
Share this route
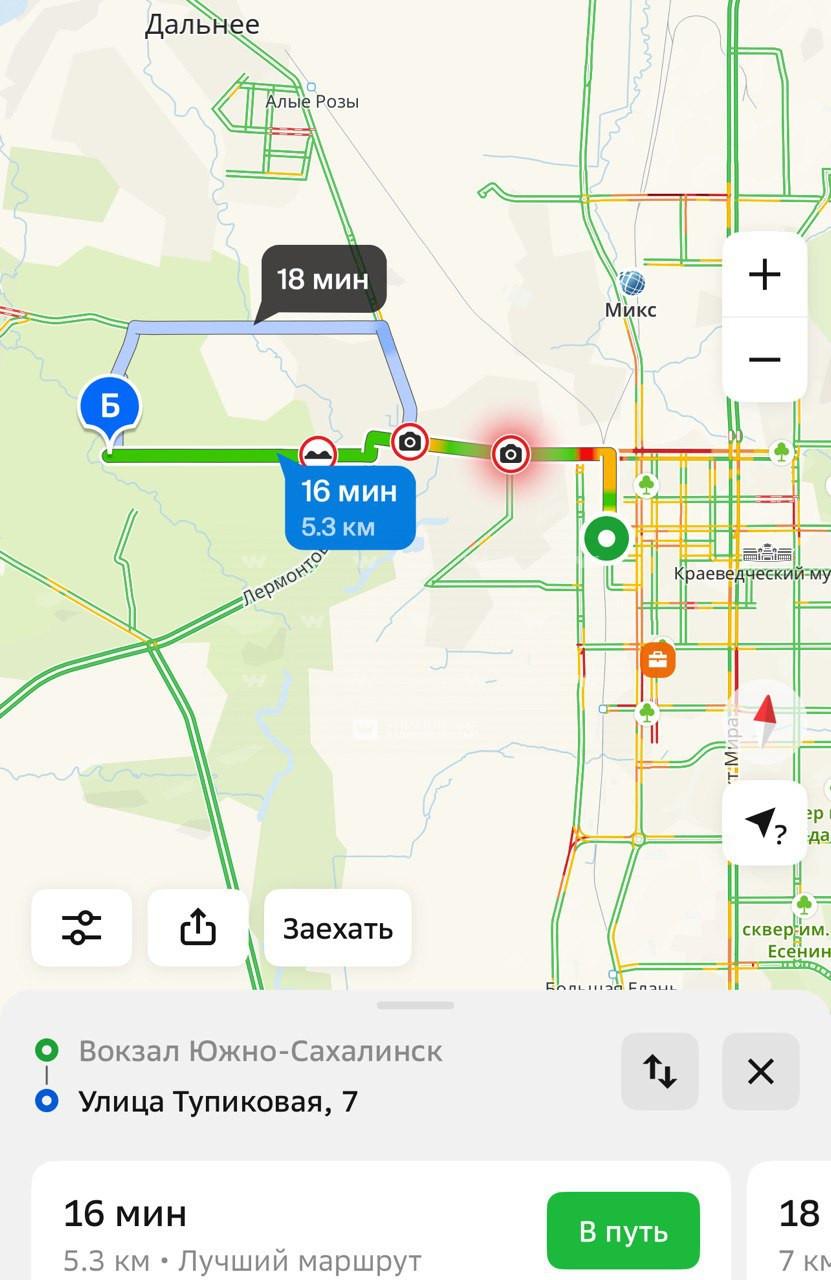click(197, 928)
